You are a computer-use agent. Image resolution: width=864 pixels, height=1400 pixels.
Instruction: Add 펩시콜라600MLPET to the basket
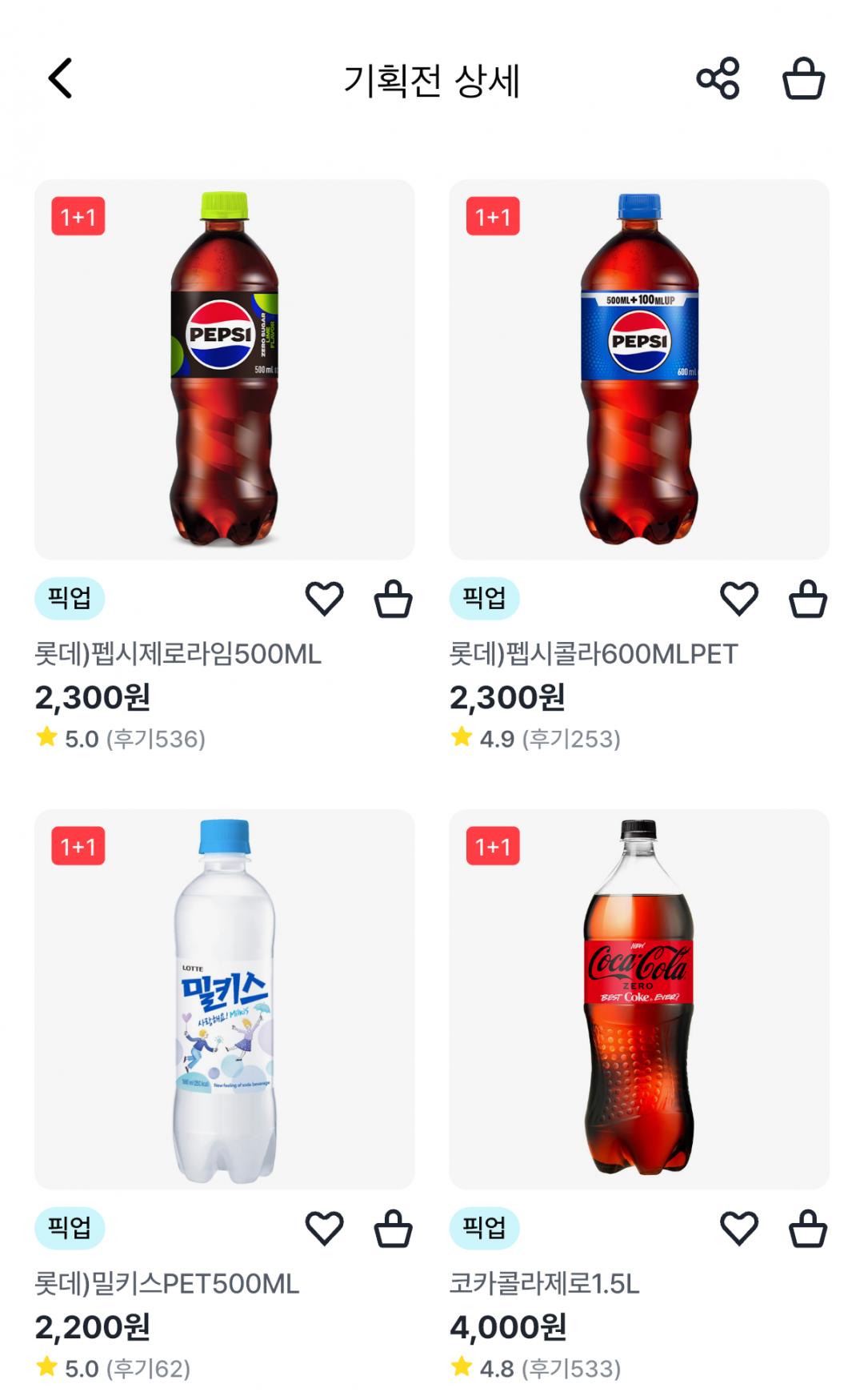807,599
